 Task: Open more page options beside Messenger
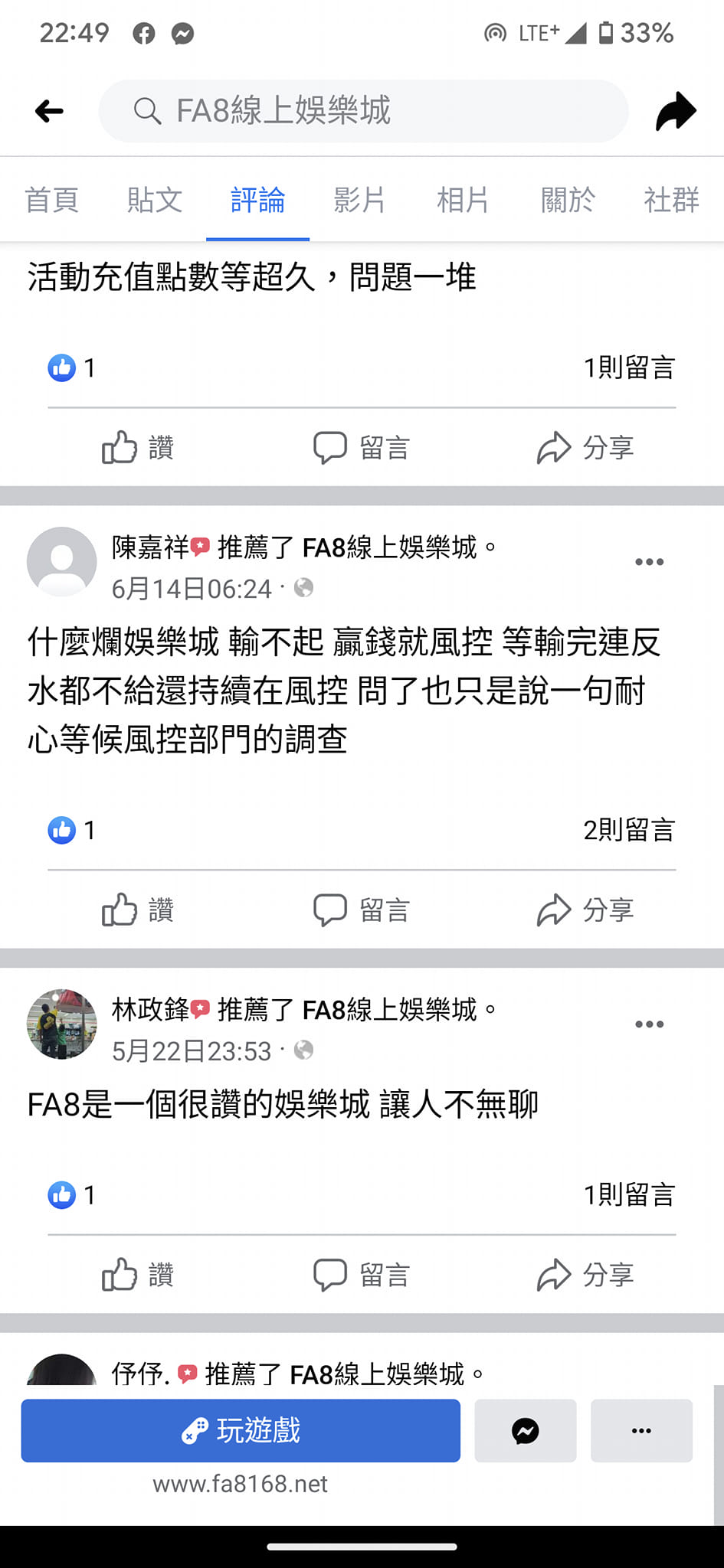click(x=641, y=1430)
